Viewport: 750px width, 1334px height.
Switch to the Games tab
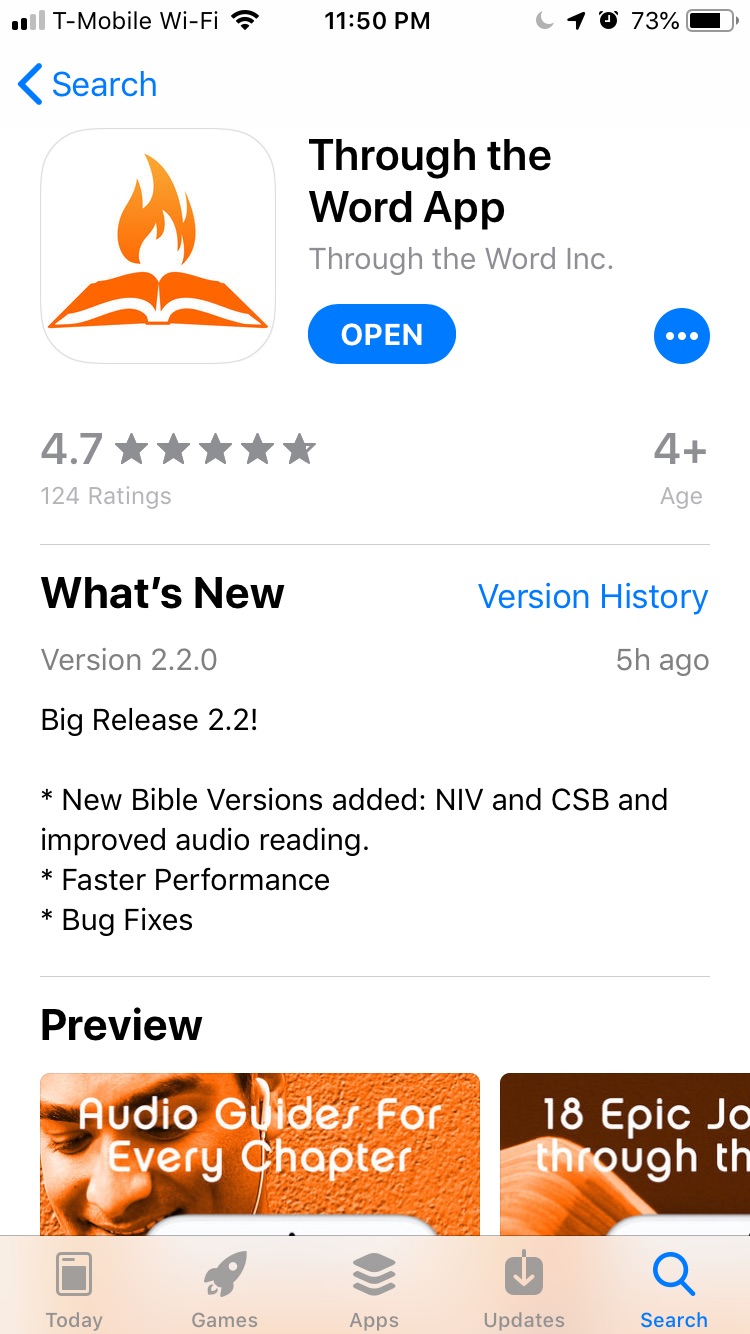pyautogui.click(x=224, y=1290)
